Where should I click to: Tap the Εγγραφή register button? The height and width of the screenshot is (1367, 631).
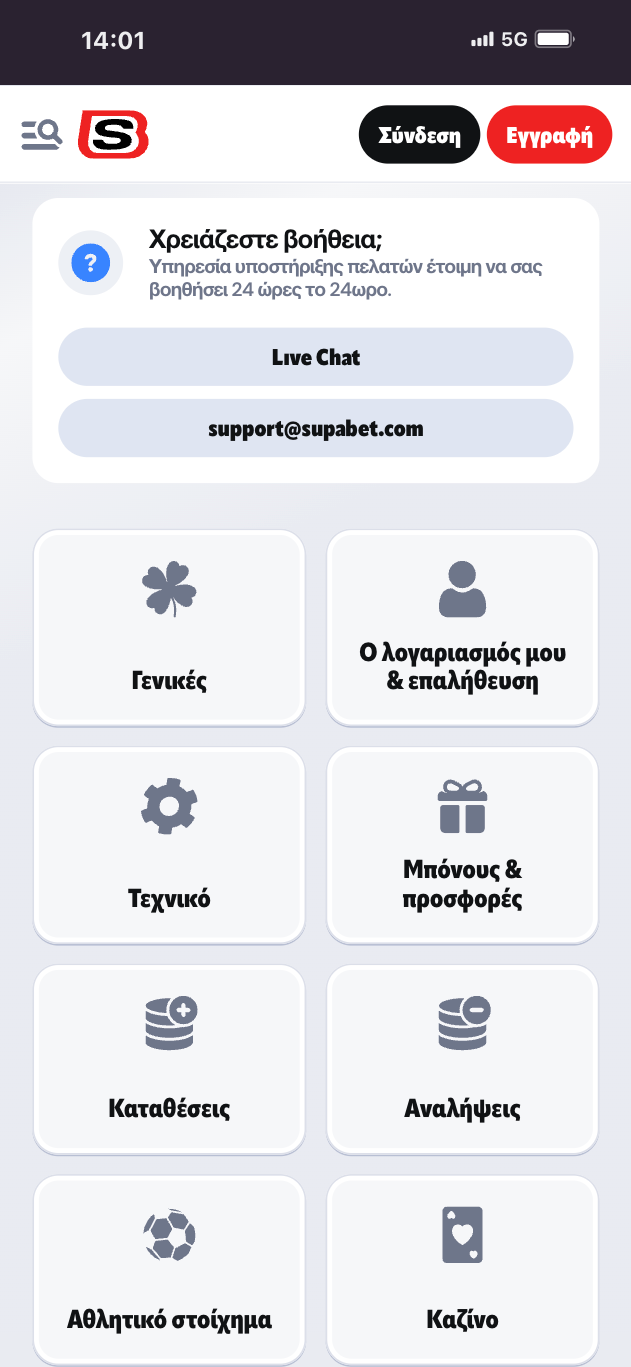coord(549,134)
